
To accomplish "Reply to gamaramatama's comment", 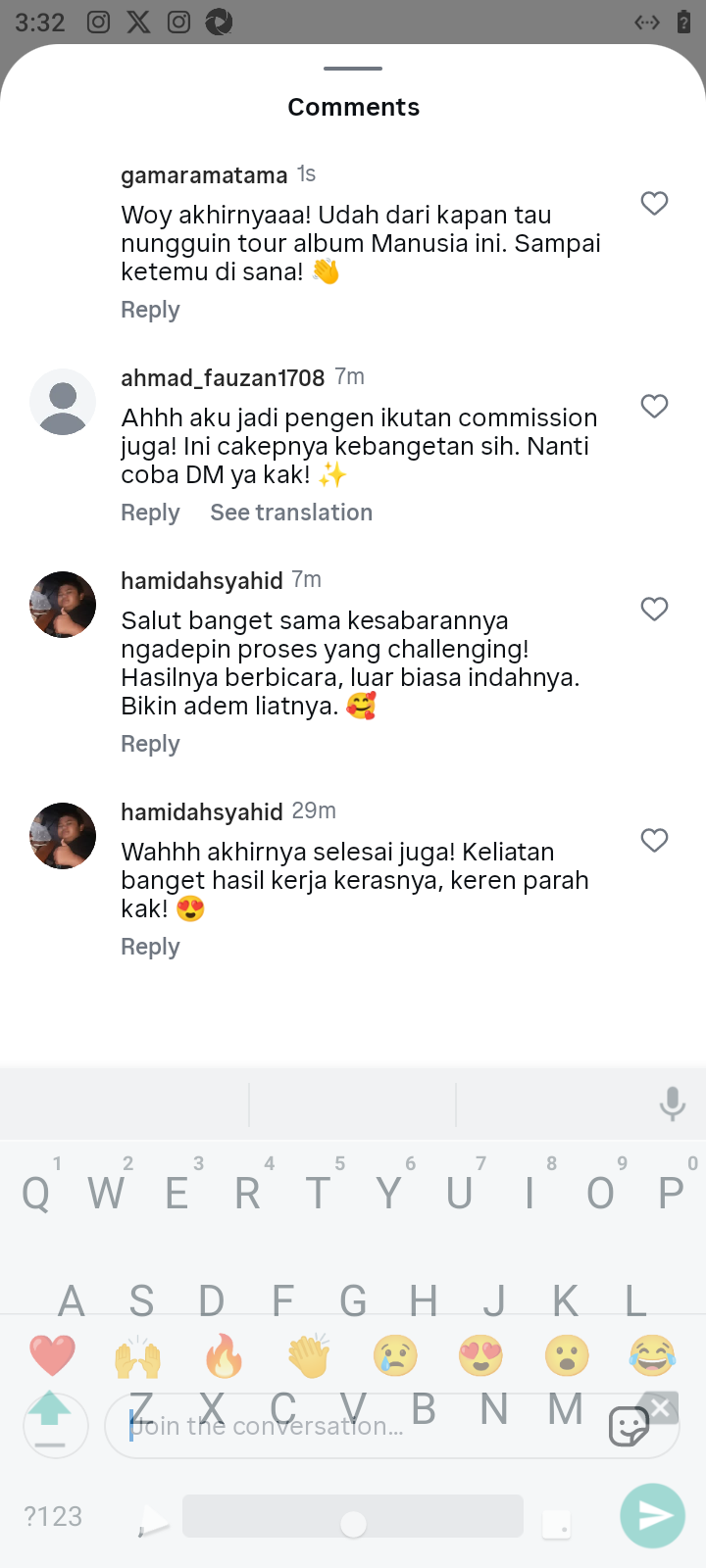I will pyautogui.click(x=150, y=310).
